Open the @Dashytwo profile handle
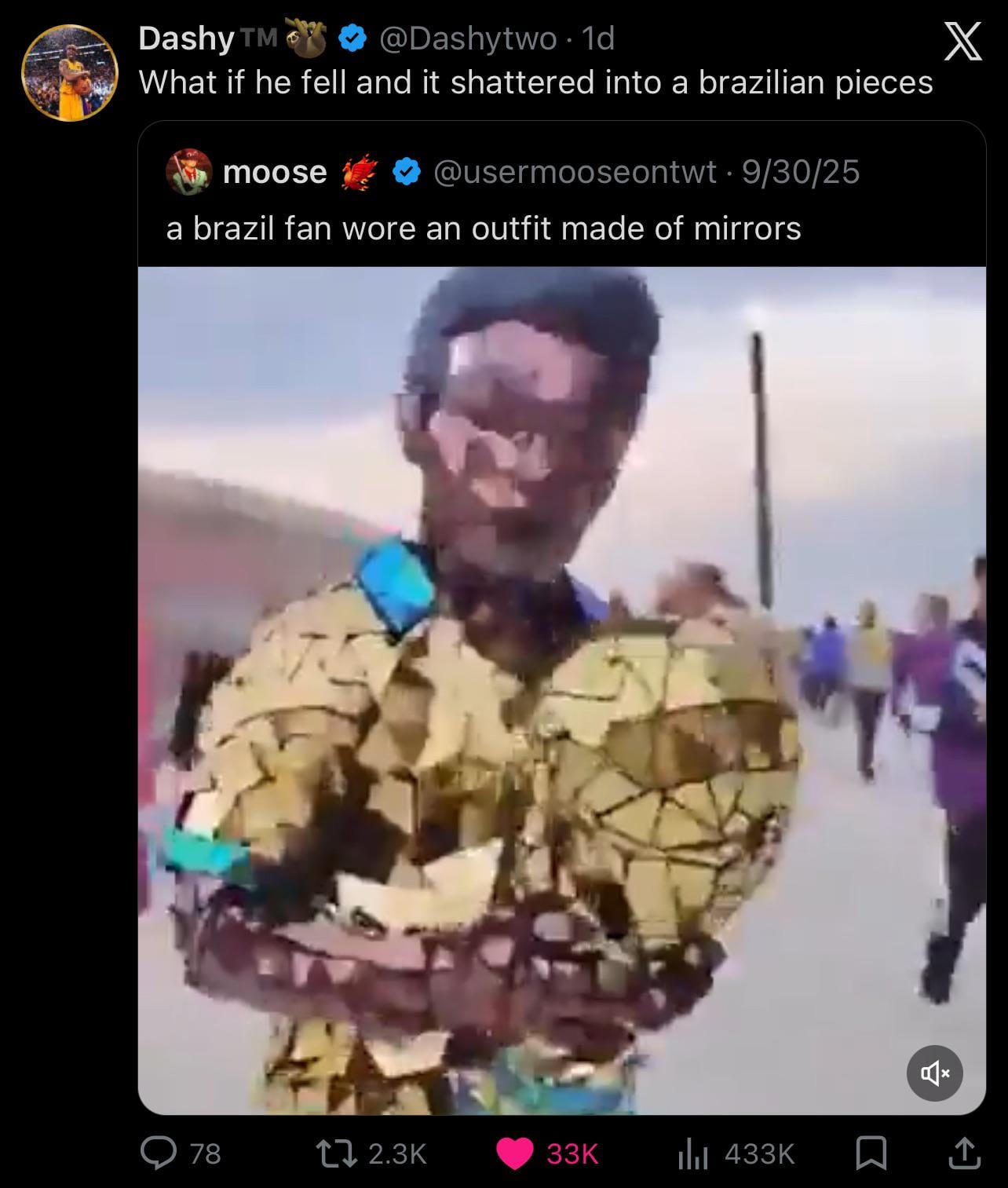 click(x=468, y=38)
